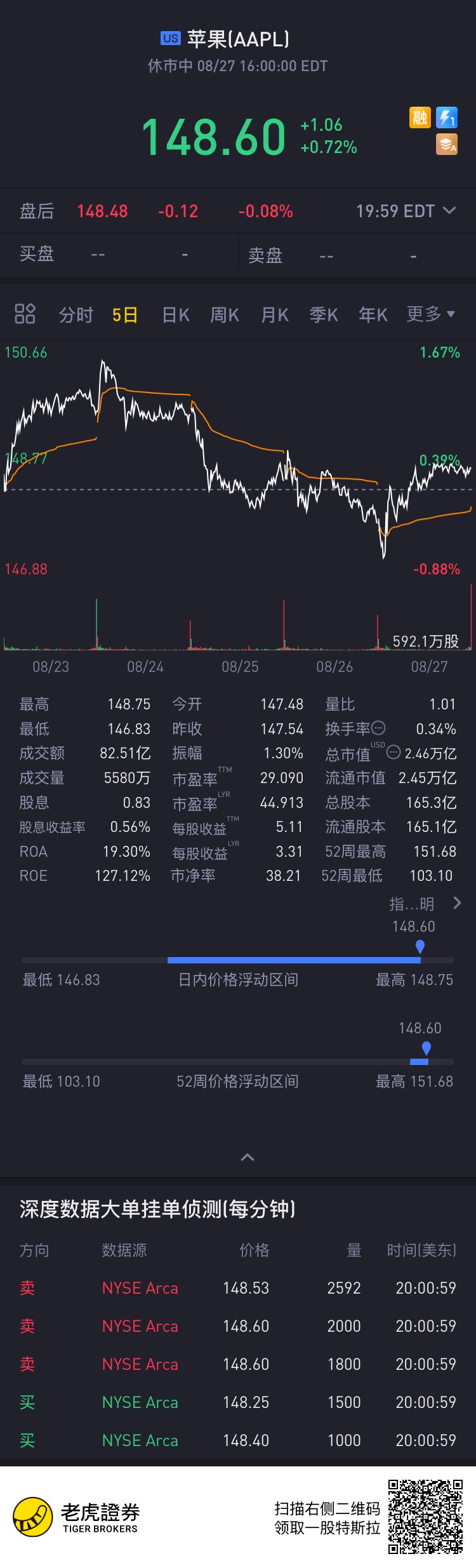The width and height of the screenshot is (476, 1568).
Task: Tap the blue lightning badge icon
Action: click(447, 117)
